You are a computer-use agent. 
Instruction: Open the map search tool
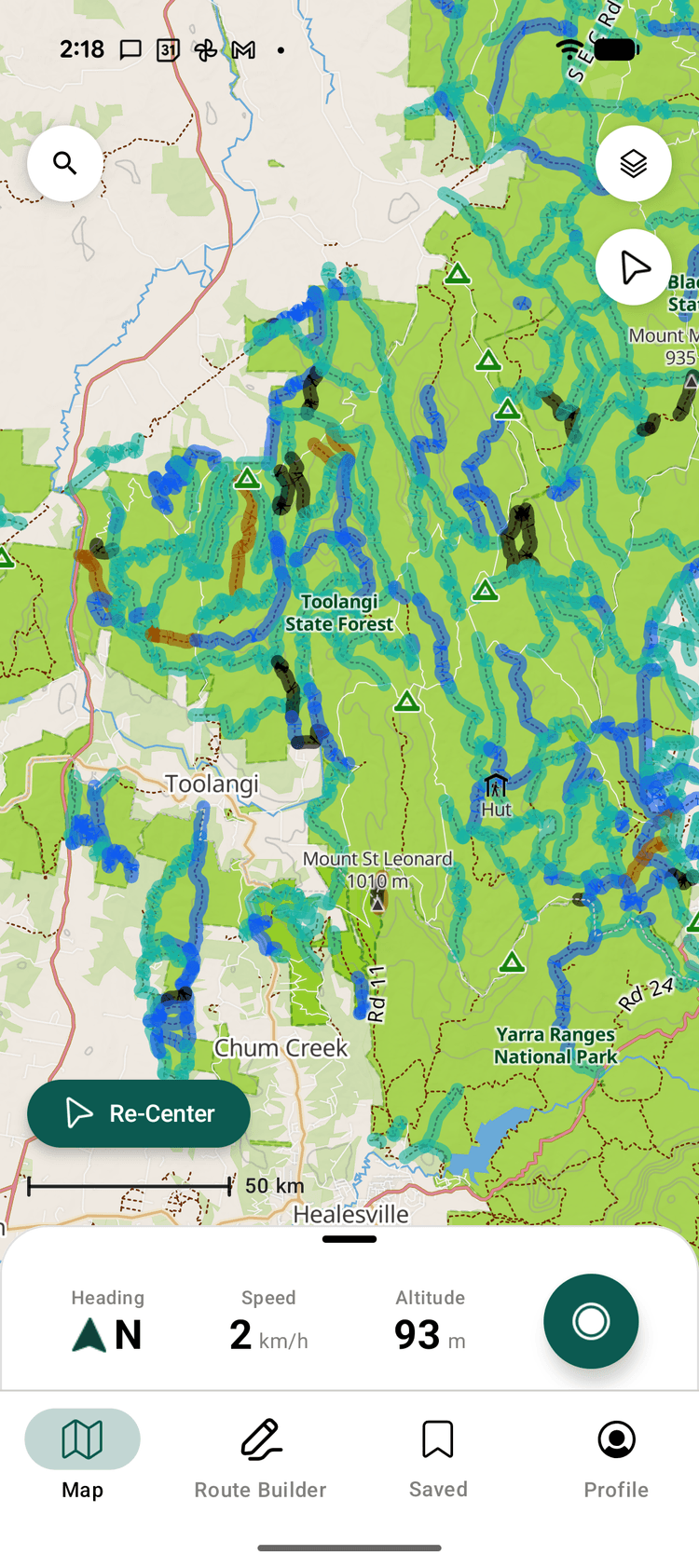[65, 163]
